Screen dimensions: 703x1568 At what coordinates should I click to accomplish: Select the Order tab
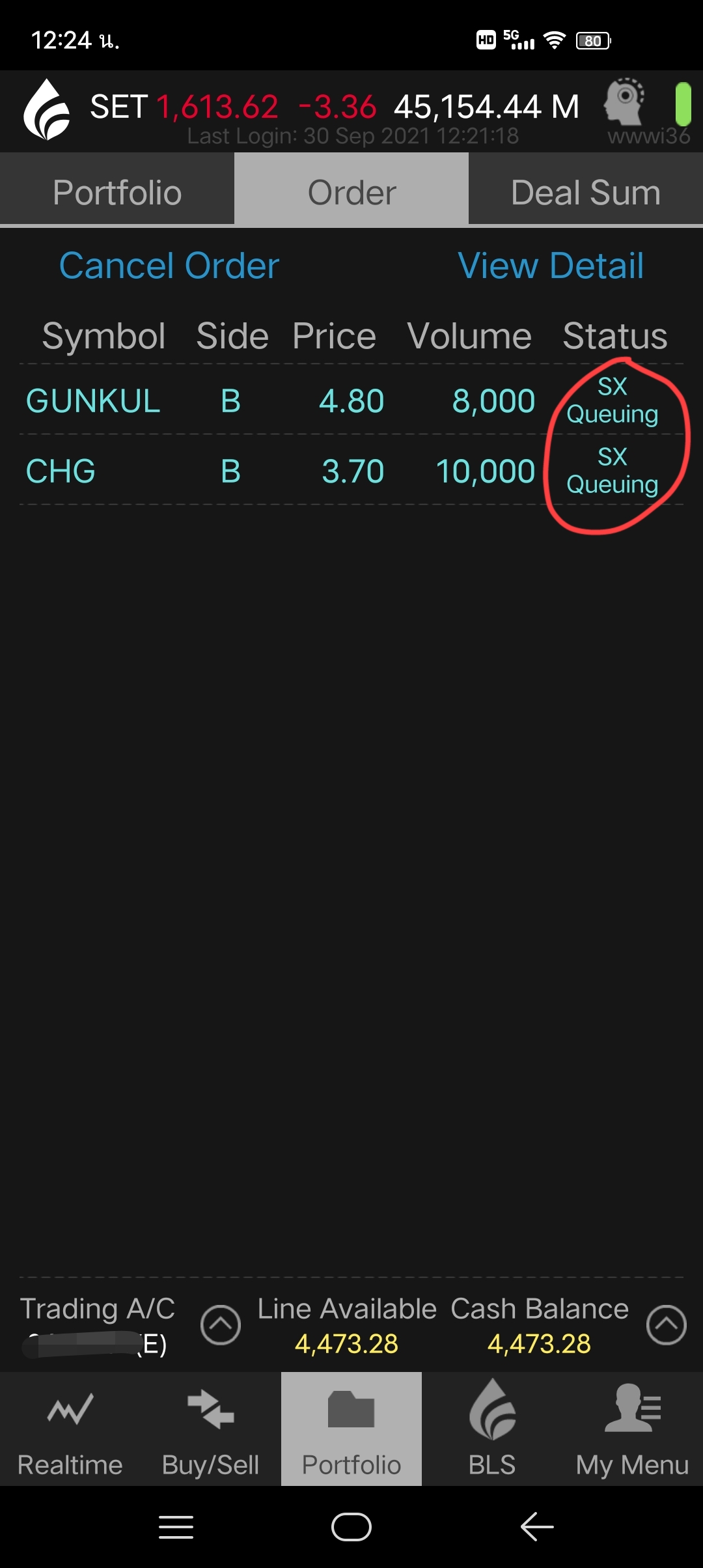pos(351,192)
